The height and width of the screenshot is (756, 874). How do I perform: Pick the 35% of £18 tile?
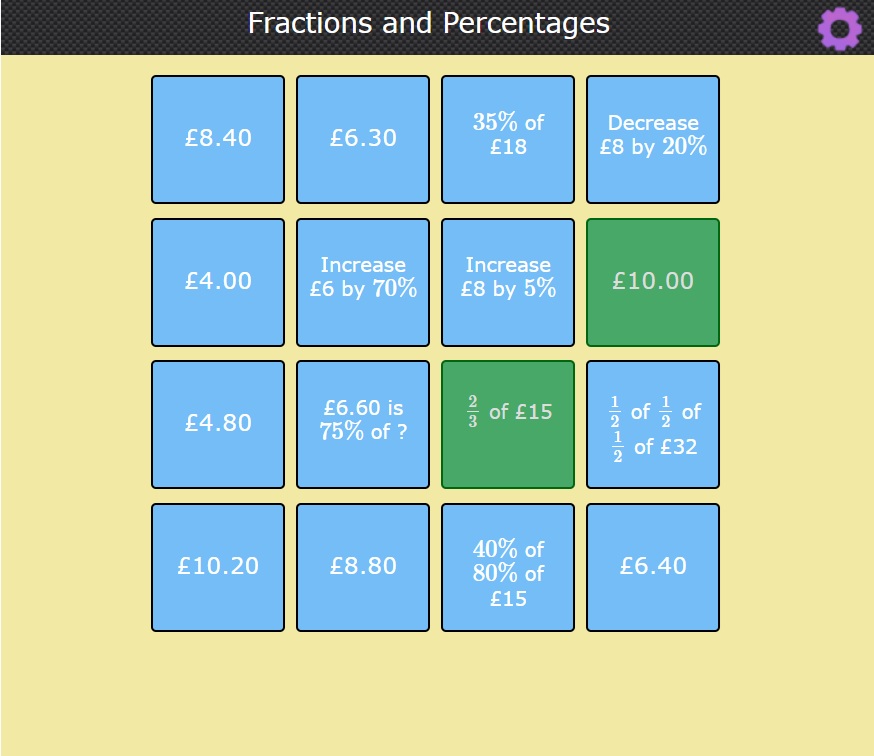[508, 139]
